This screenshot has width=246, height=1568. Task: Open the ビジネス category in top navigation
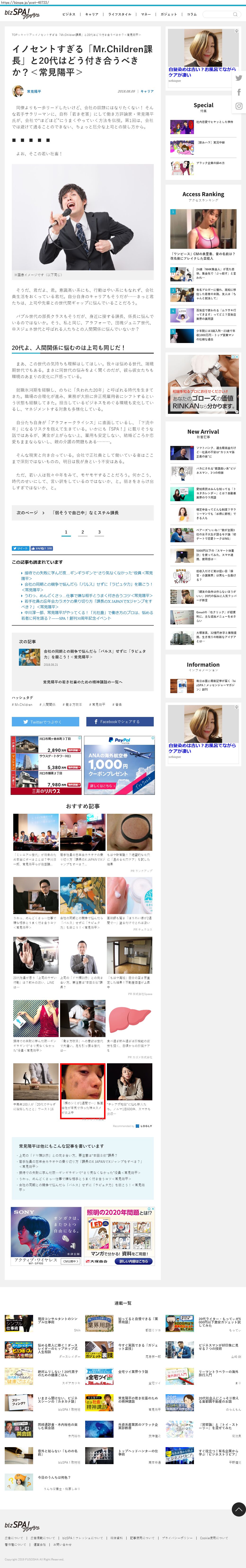coord(69,14)
